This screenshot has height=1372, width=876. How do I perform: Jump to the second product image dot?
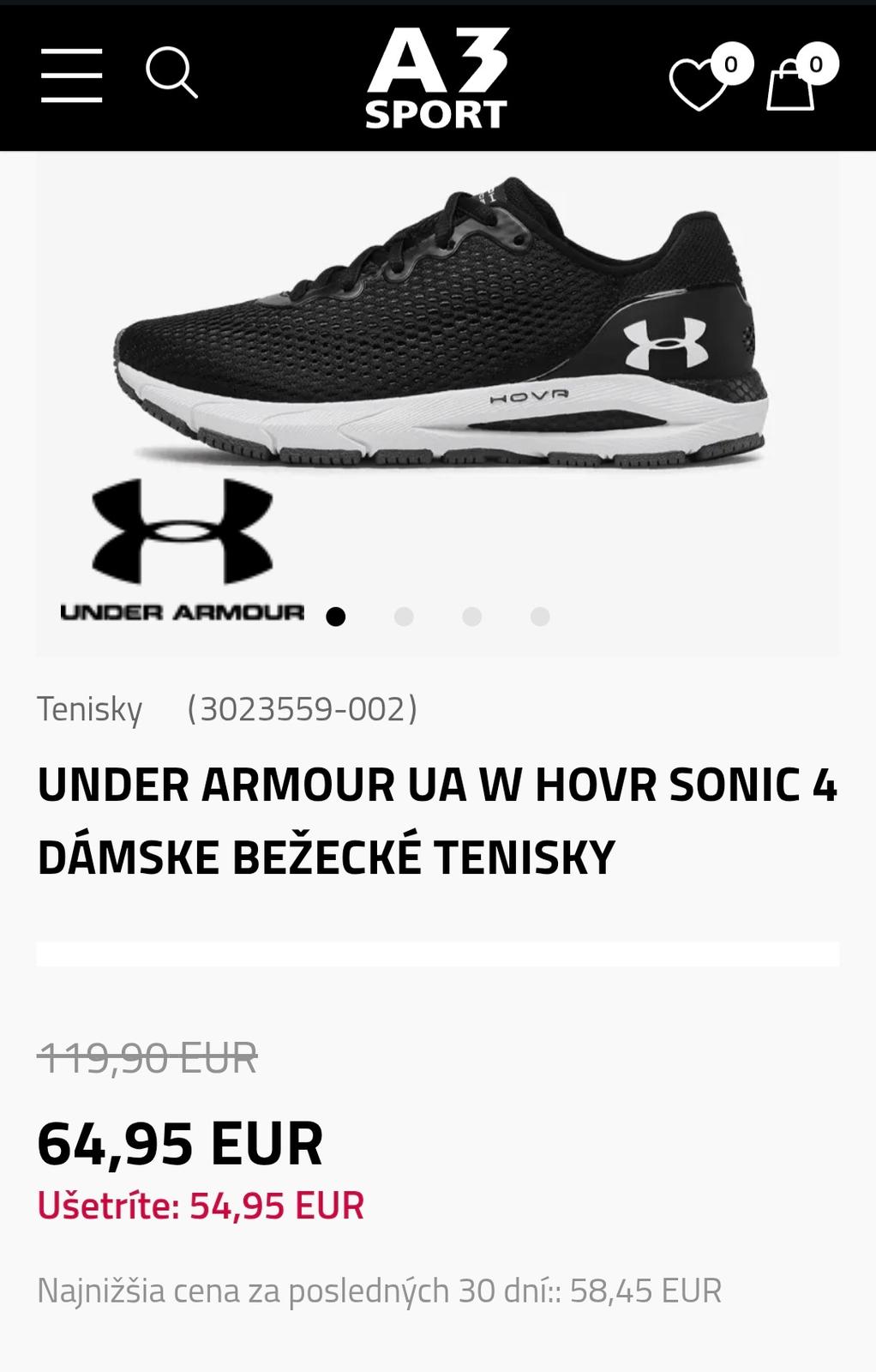[404, 617]
